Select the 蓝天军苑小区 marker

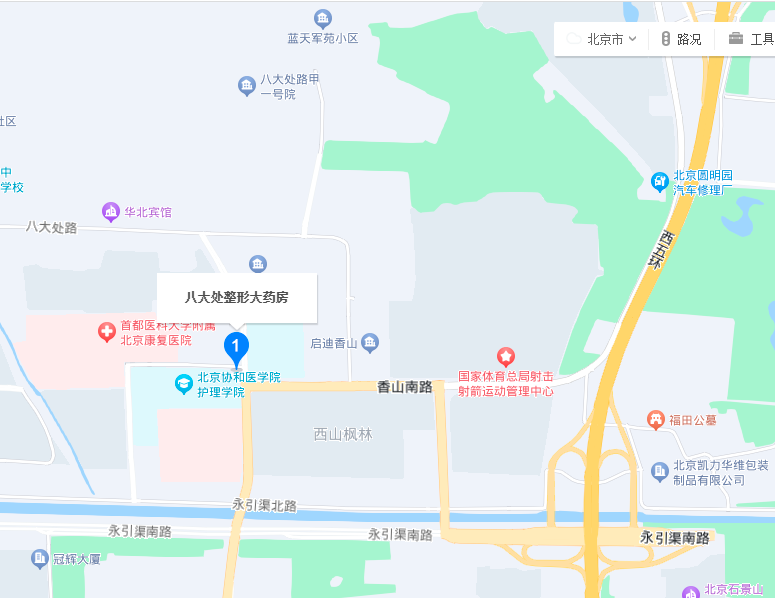(x=322, y=19)
